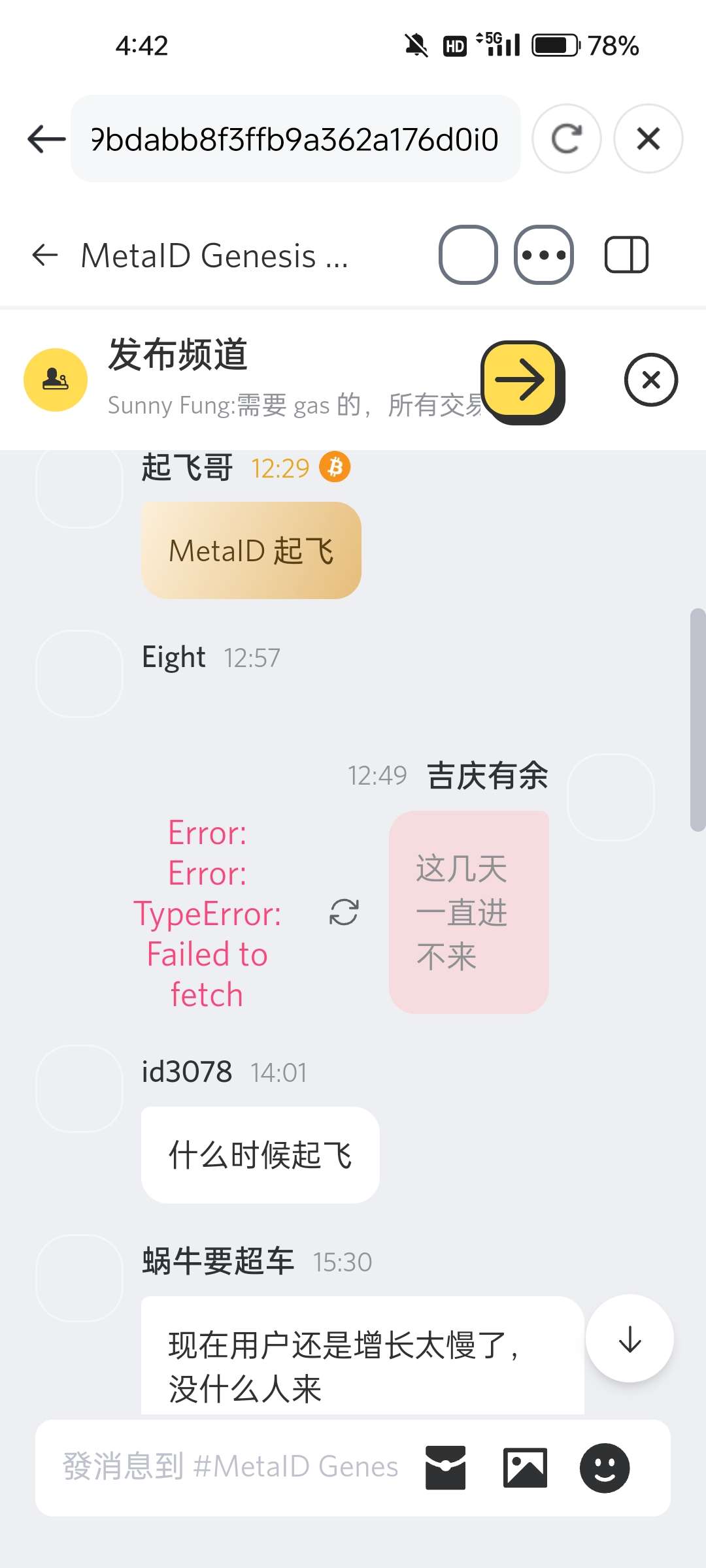Image resolution: width=706 pixels, height=1568 pixels.
Task: Open 起飞哥's MetaID 起飞 message
Action: pyautogui.click(x=251, y=550)
